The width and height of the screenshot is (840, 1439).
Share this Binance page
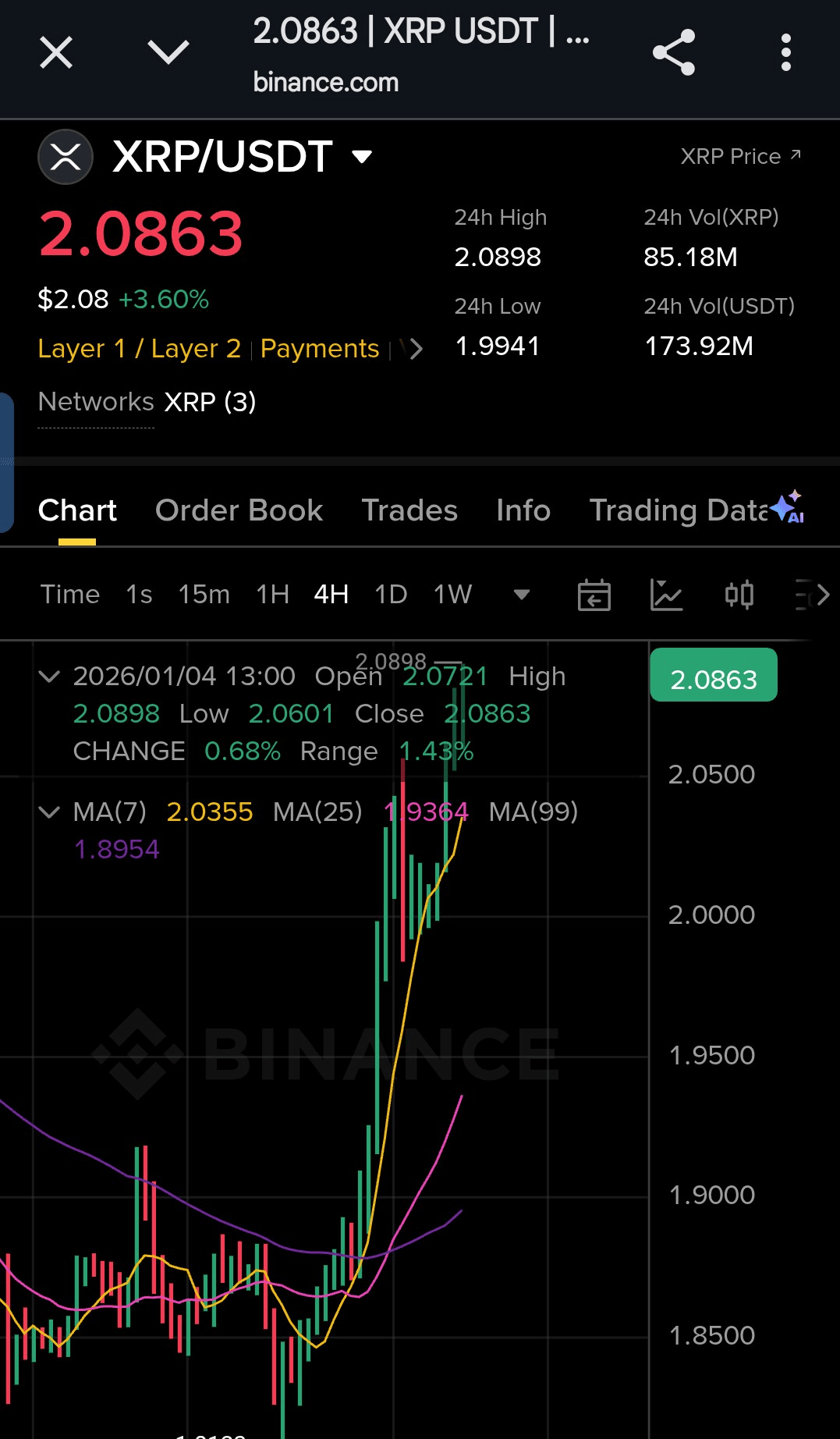tap(673, 53)
